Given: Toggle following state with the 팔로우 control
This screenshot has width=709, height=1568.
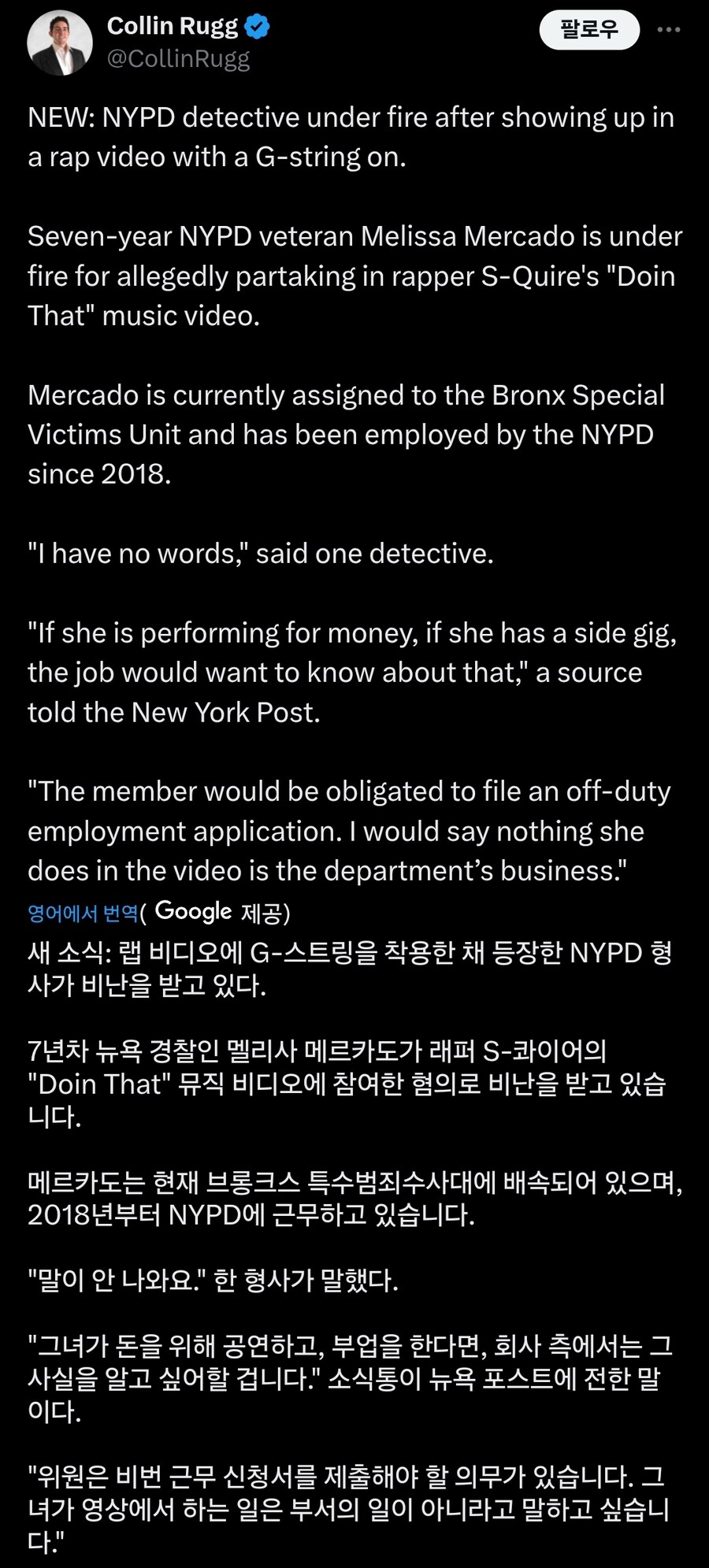Looking at the screenshot, I should point(589,28).
